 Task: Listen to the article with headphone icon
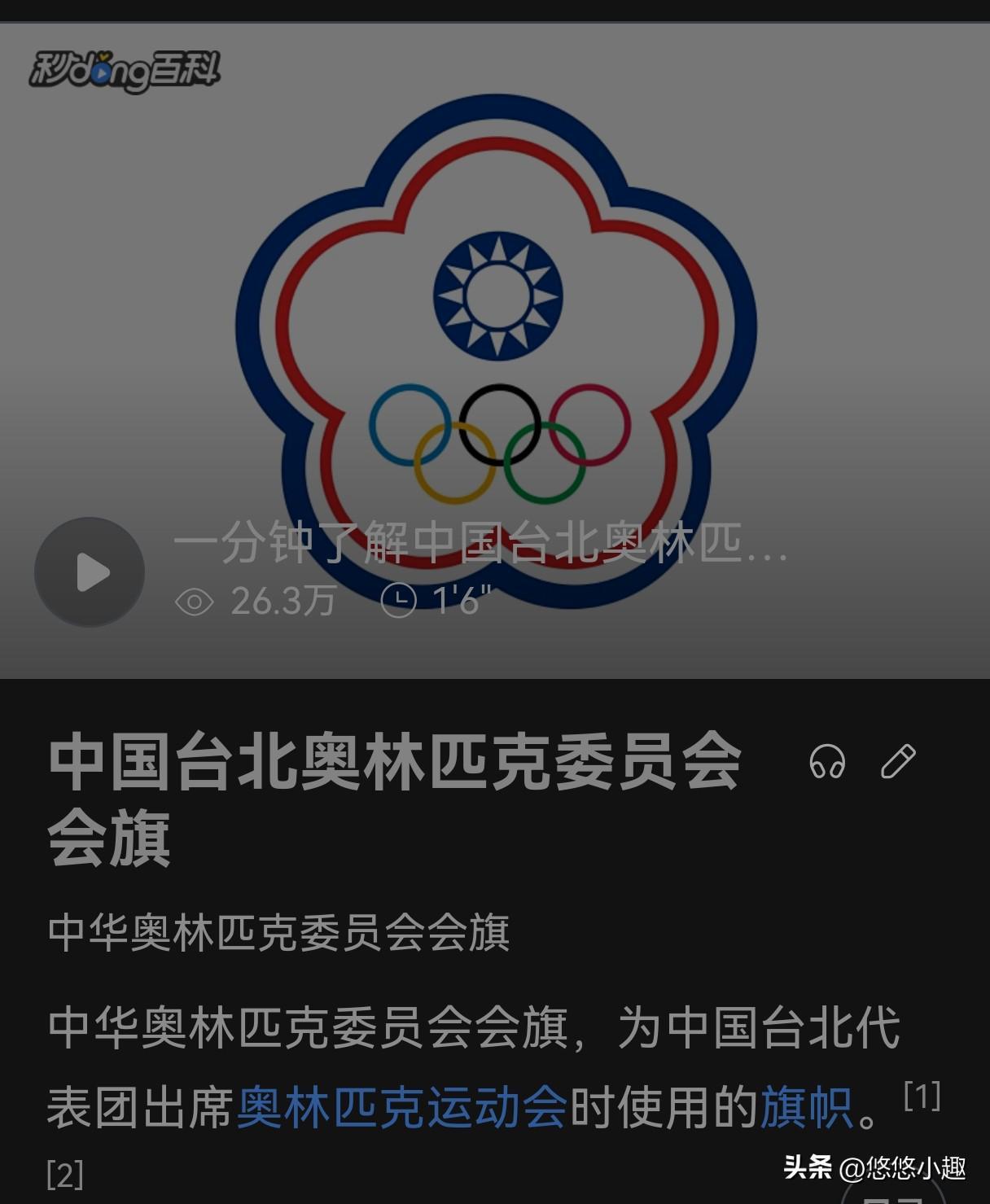pos(826,762)
